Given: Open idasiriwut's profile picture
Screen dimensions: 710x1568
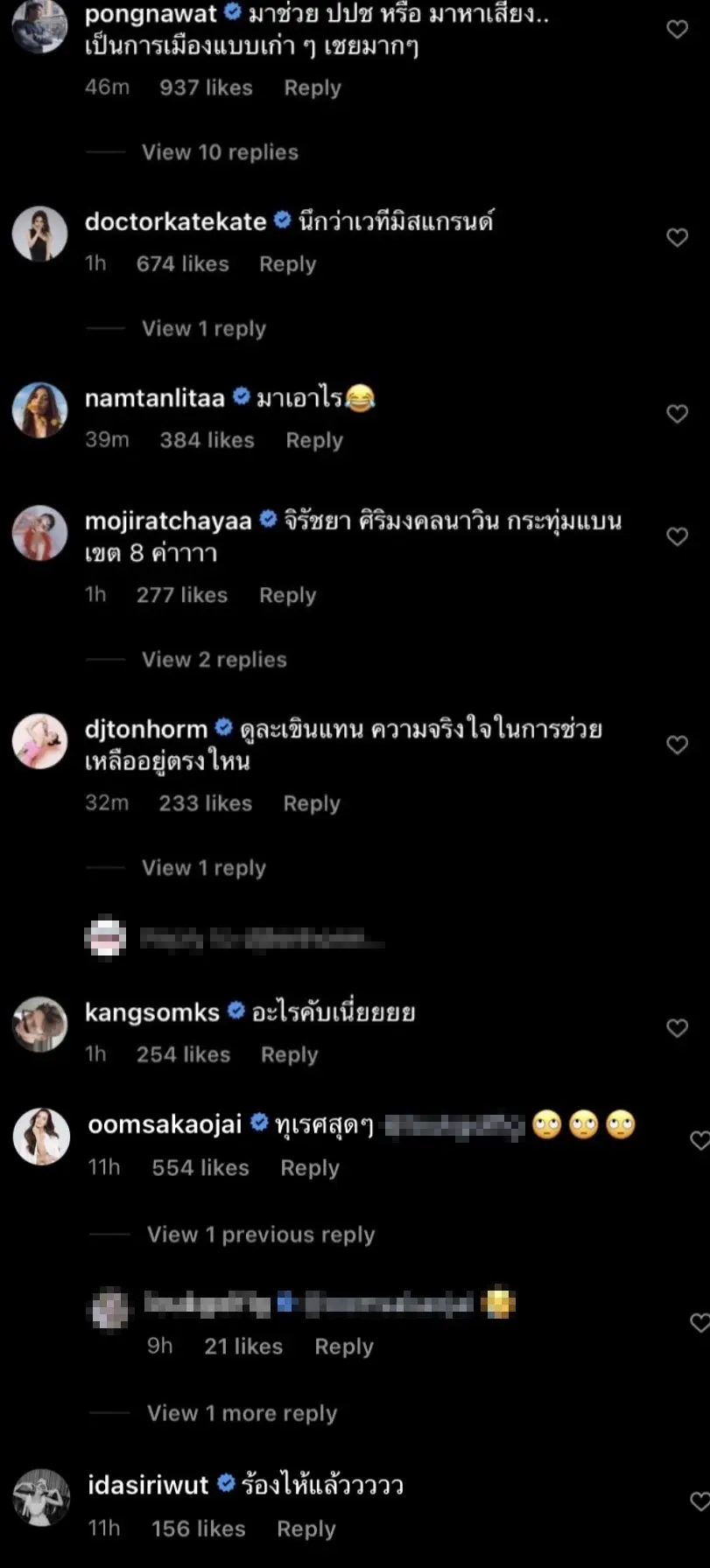Looking at the screenshot, I should (x=41, y=1497).
